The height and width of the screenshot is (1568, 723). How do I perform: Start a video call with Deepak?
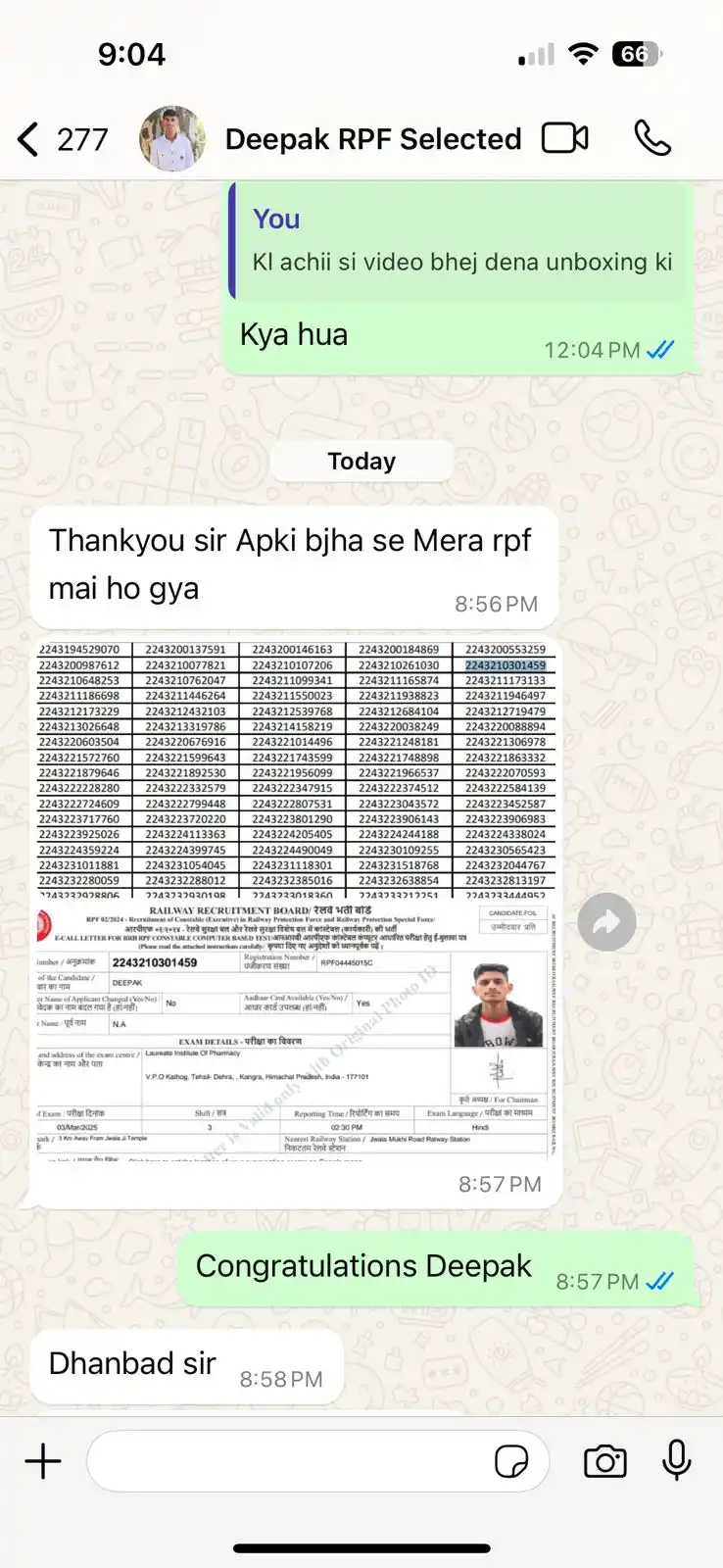(565, 139)
